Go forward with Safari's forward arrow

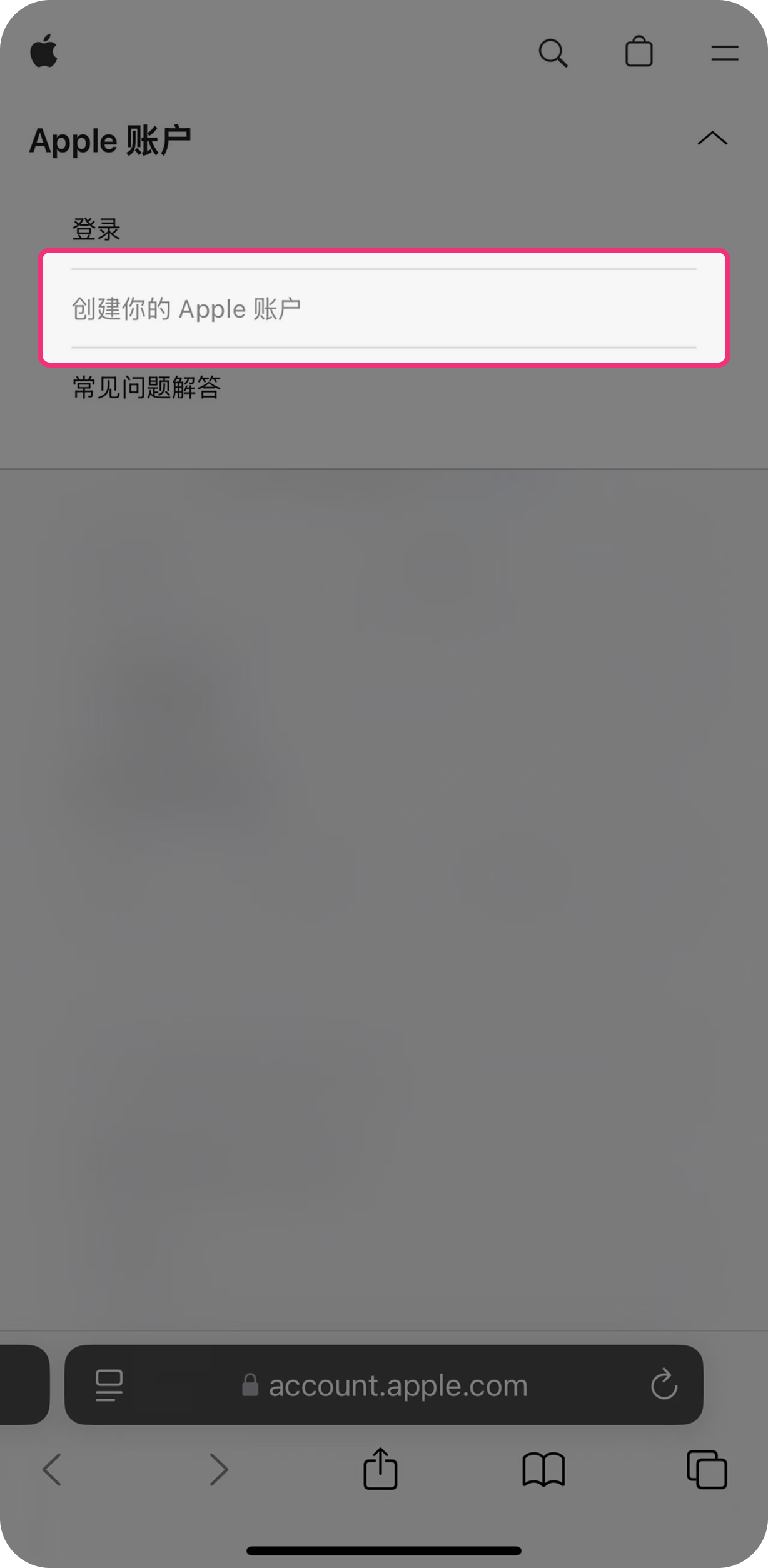218,1469
